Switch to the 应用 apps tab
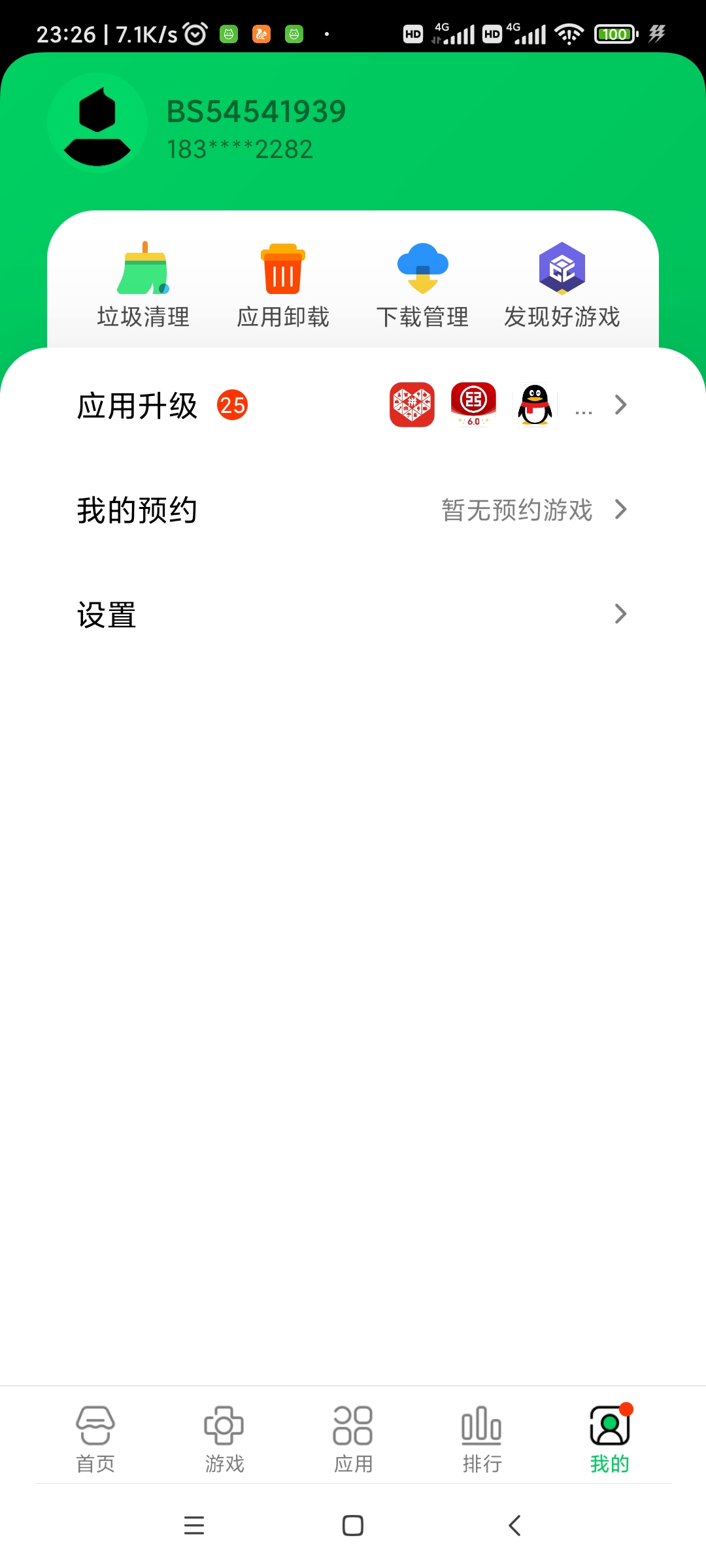 point(353,1438)
